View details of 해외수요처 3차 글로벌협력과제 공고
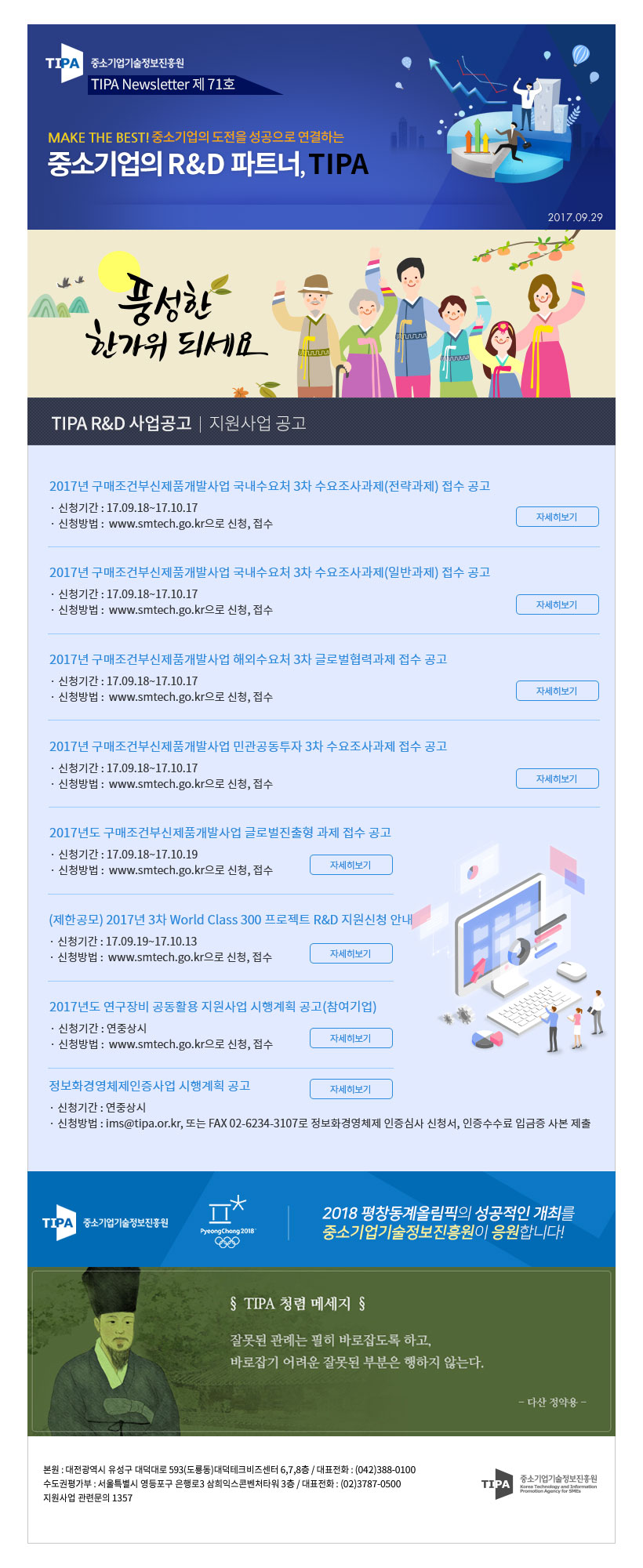This screenshot has width=643, height=1568. click(557, 691)
